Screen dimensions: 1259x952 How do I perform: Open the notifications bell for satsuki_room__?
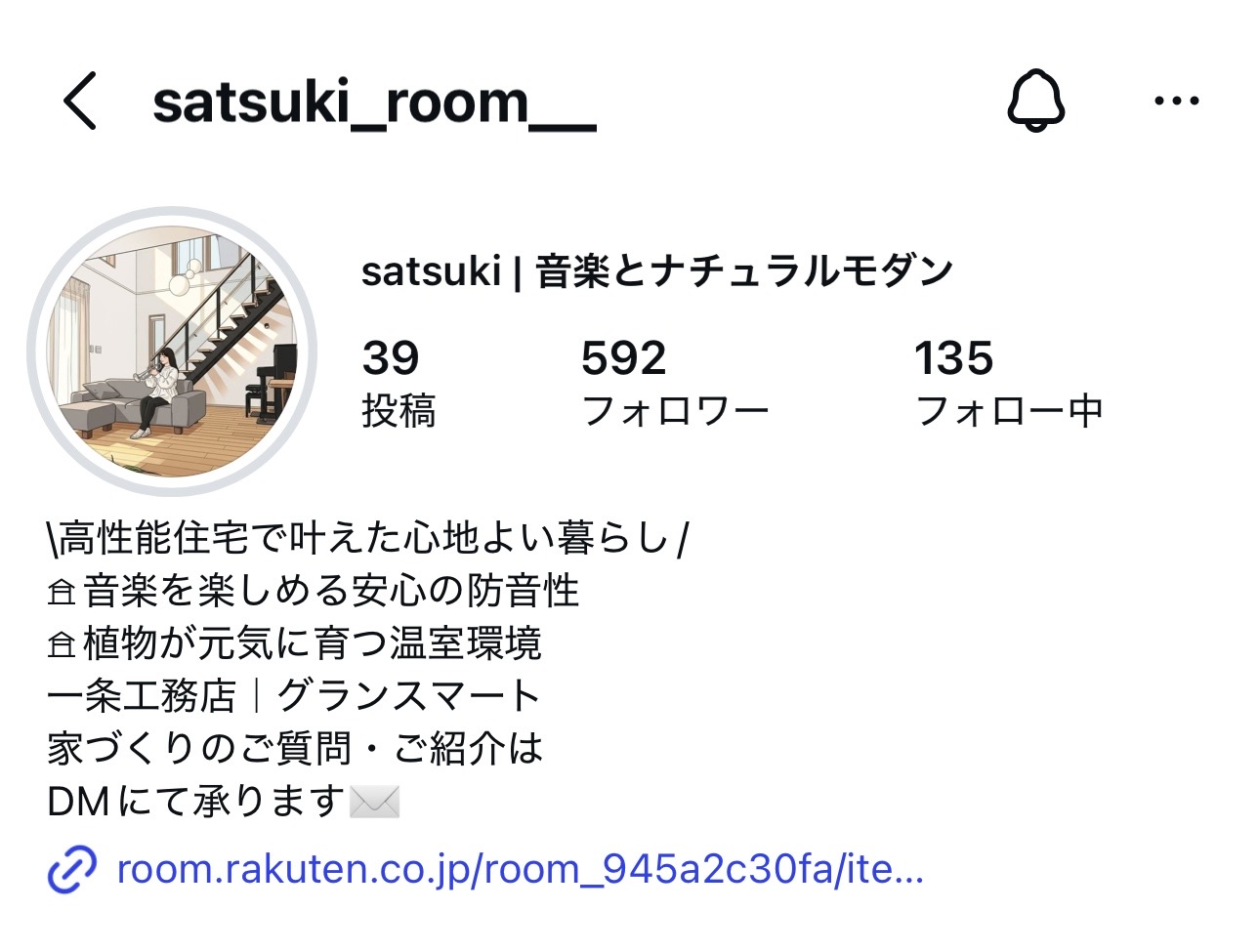click(1035, 101)
